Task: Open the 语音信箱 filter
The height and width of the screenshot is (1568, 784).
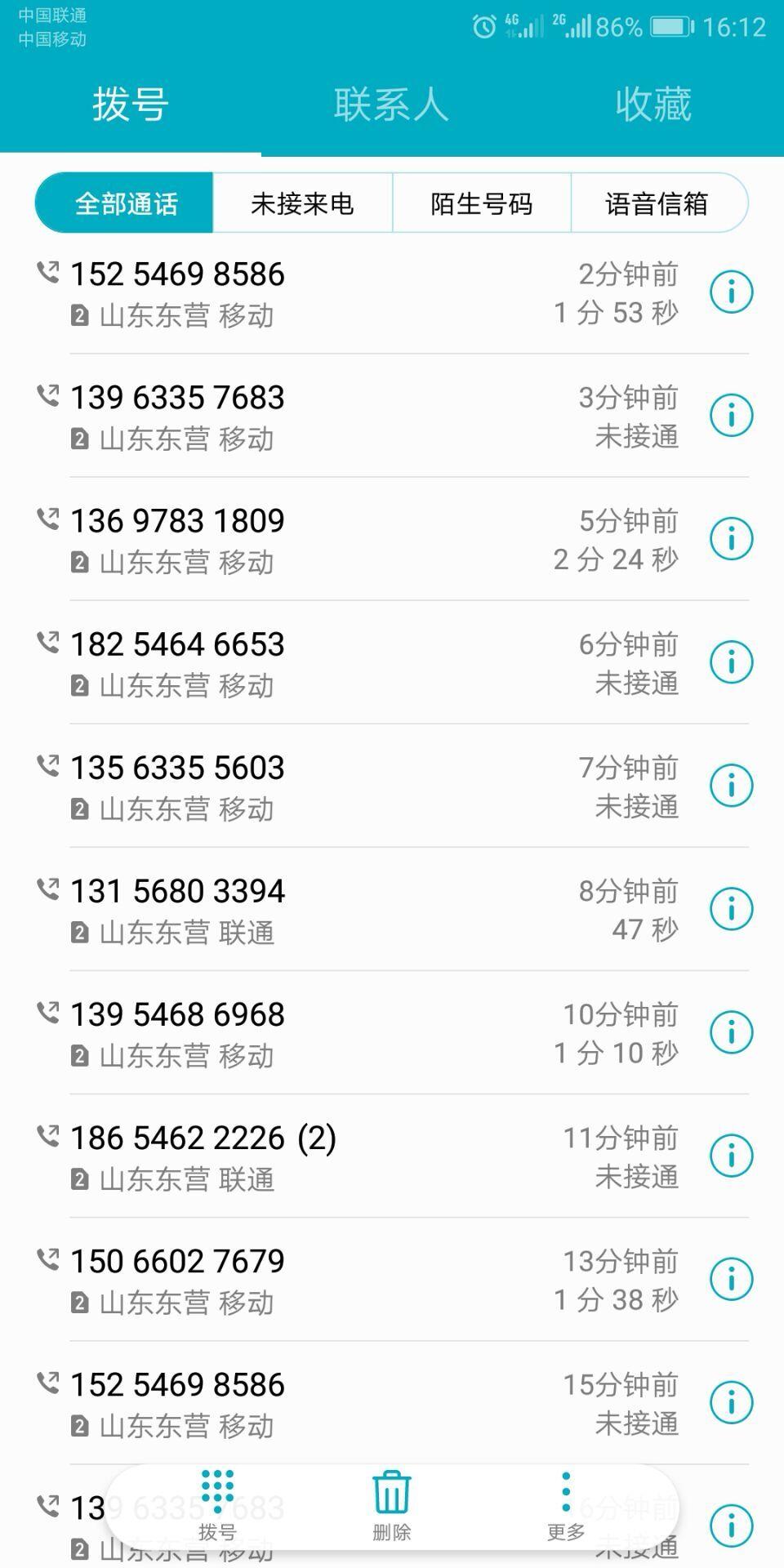Action: 658,203
